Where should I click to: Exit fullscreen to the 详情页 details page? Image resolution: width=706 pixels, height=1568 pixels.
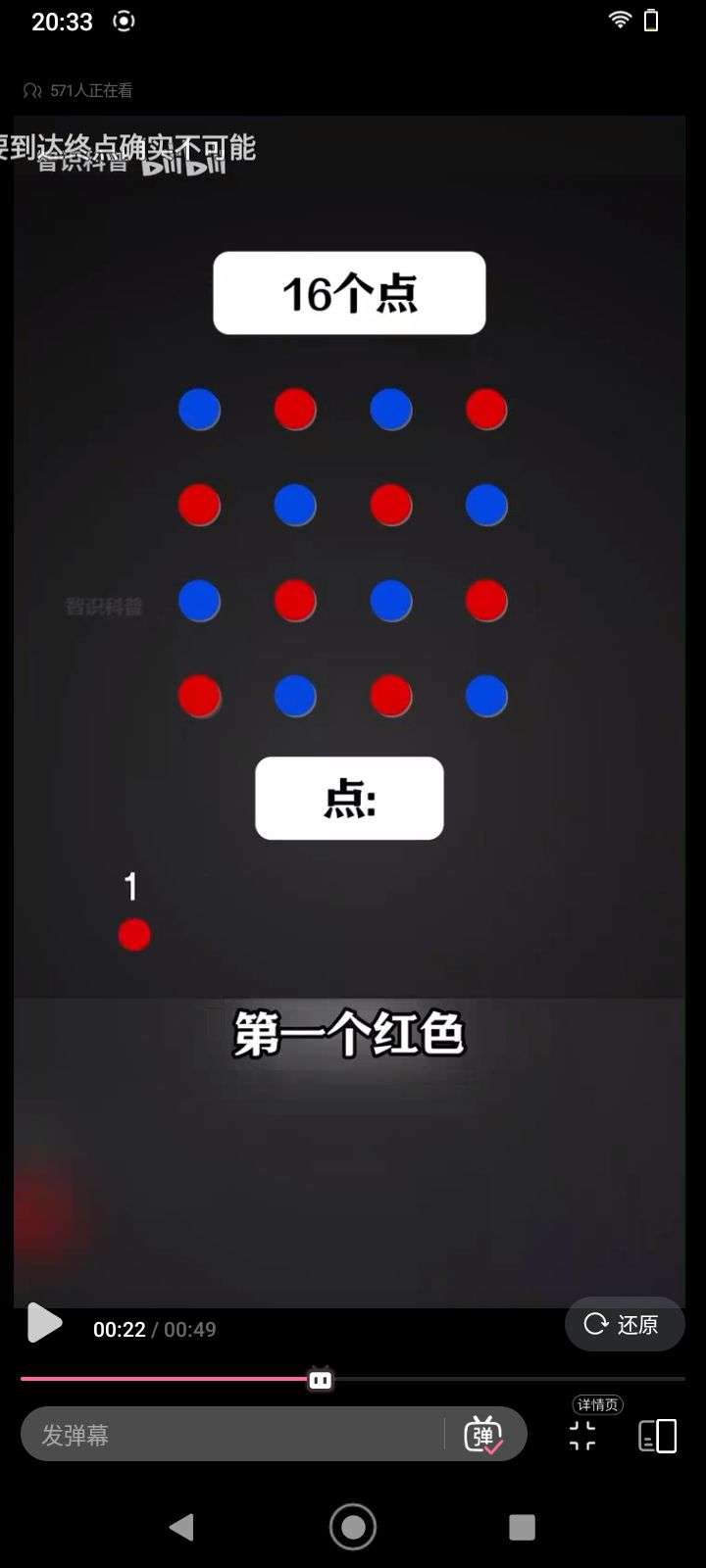583,1435
